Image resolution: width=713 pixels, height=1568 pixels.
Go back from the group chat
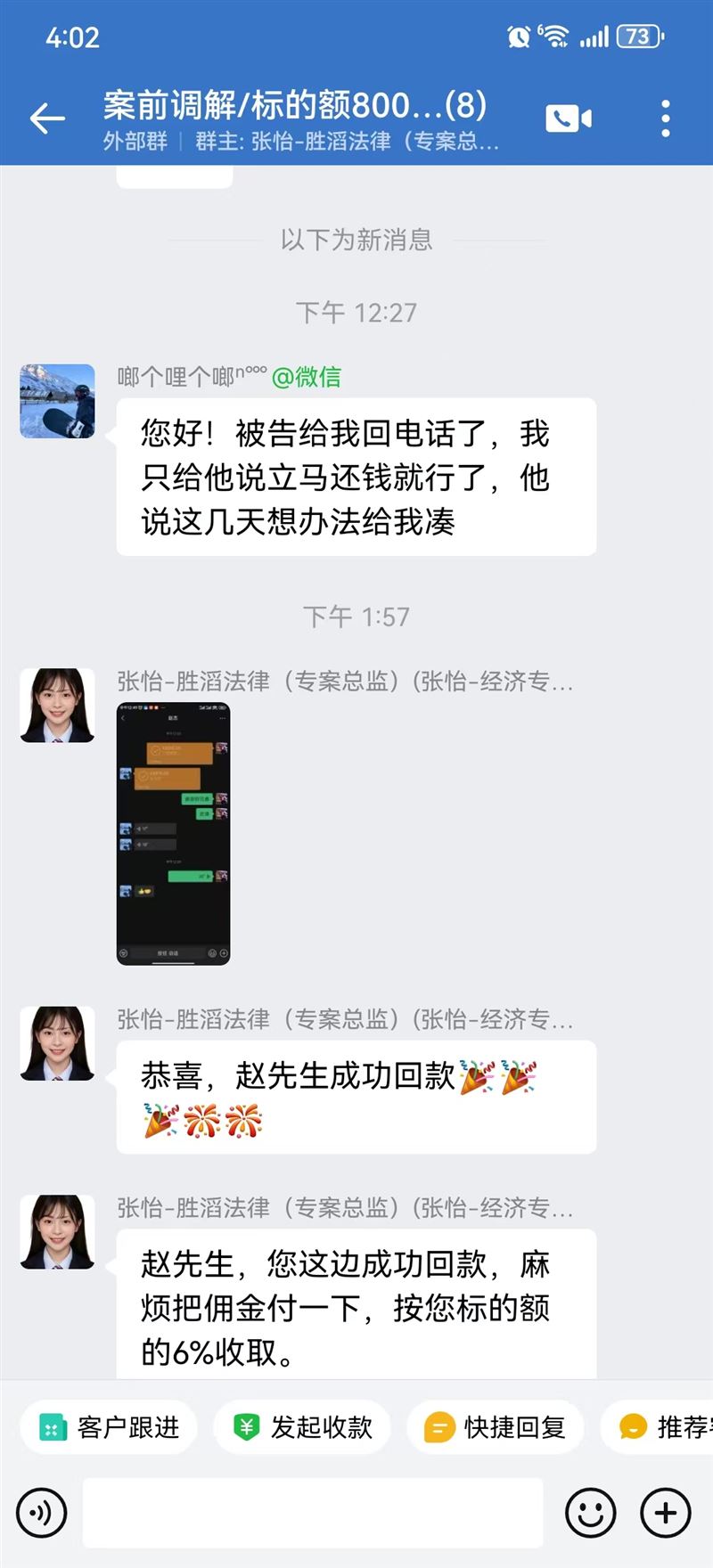pos(47,118)
